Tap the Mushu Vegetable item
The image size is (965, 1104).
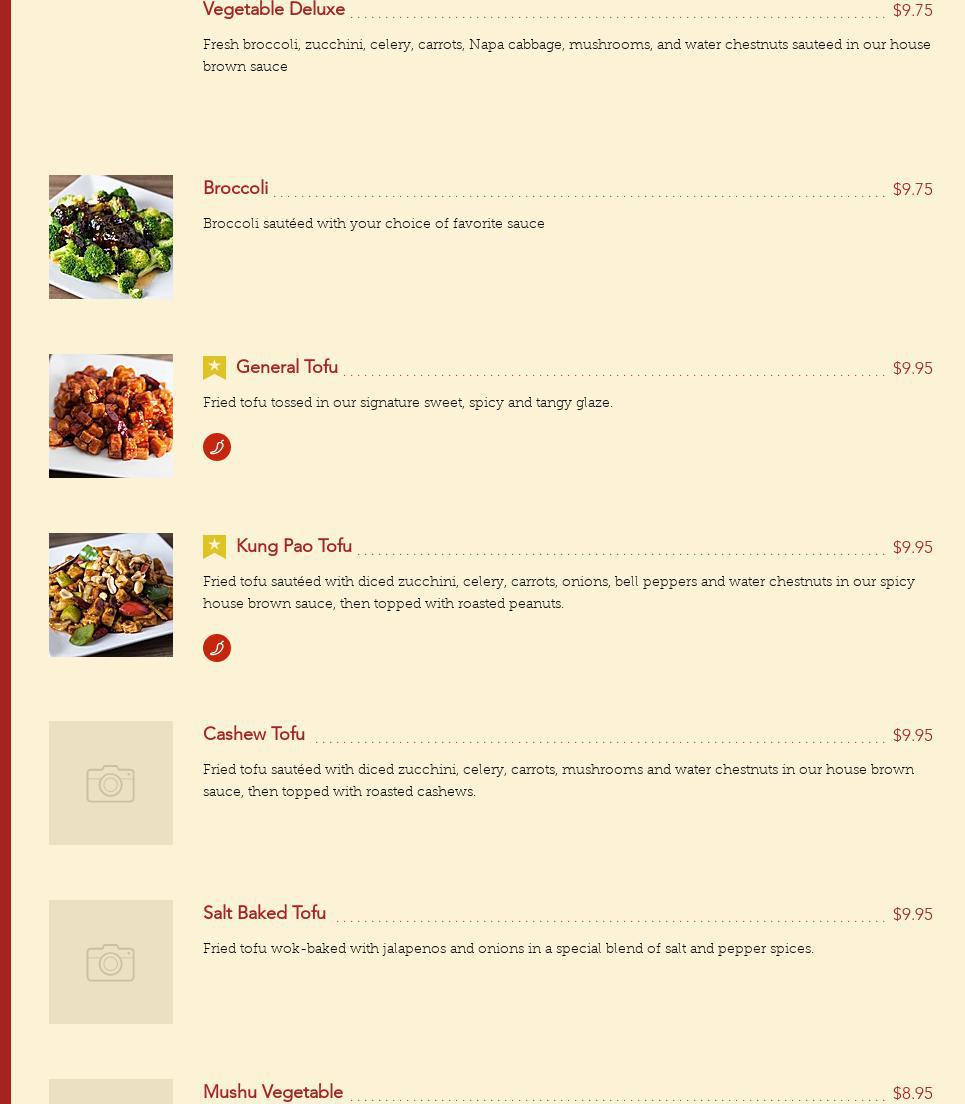tap(273, 1092)
